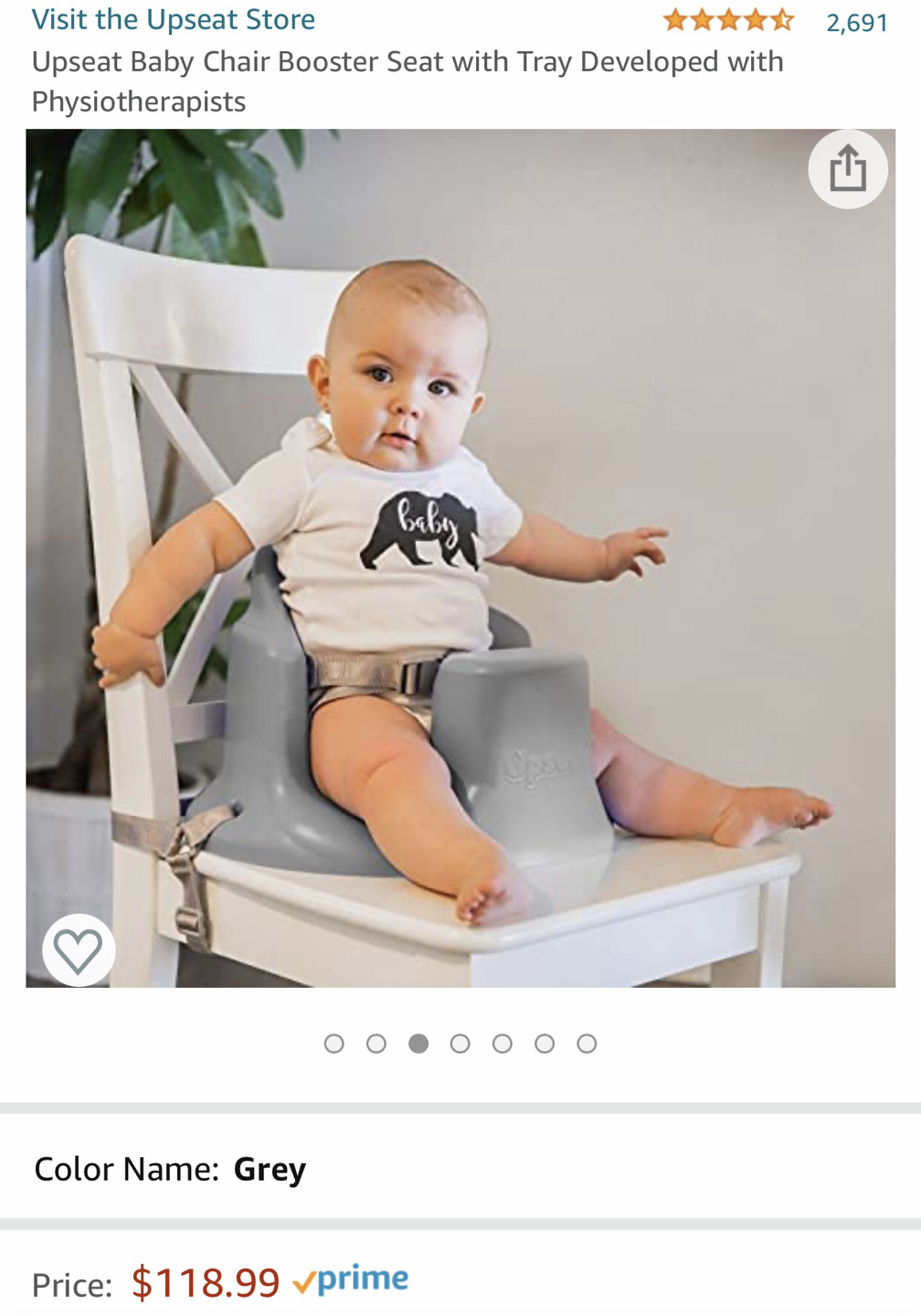Jump to the last image dot
This screenshot has height=1316, width=921.
587,1044
